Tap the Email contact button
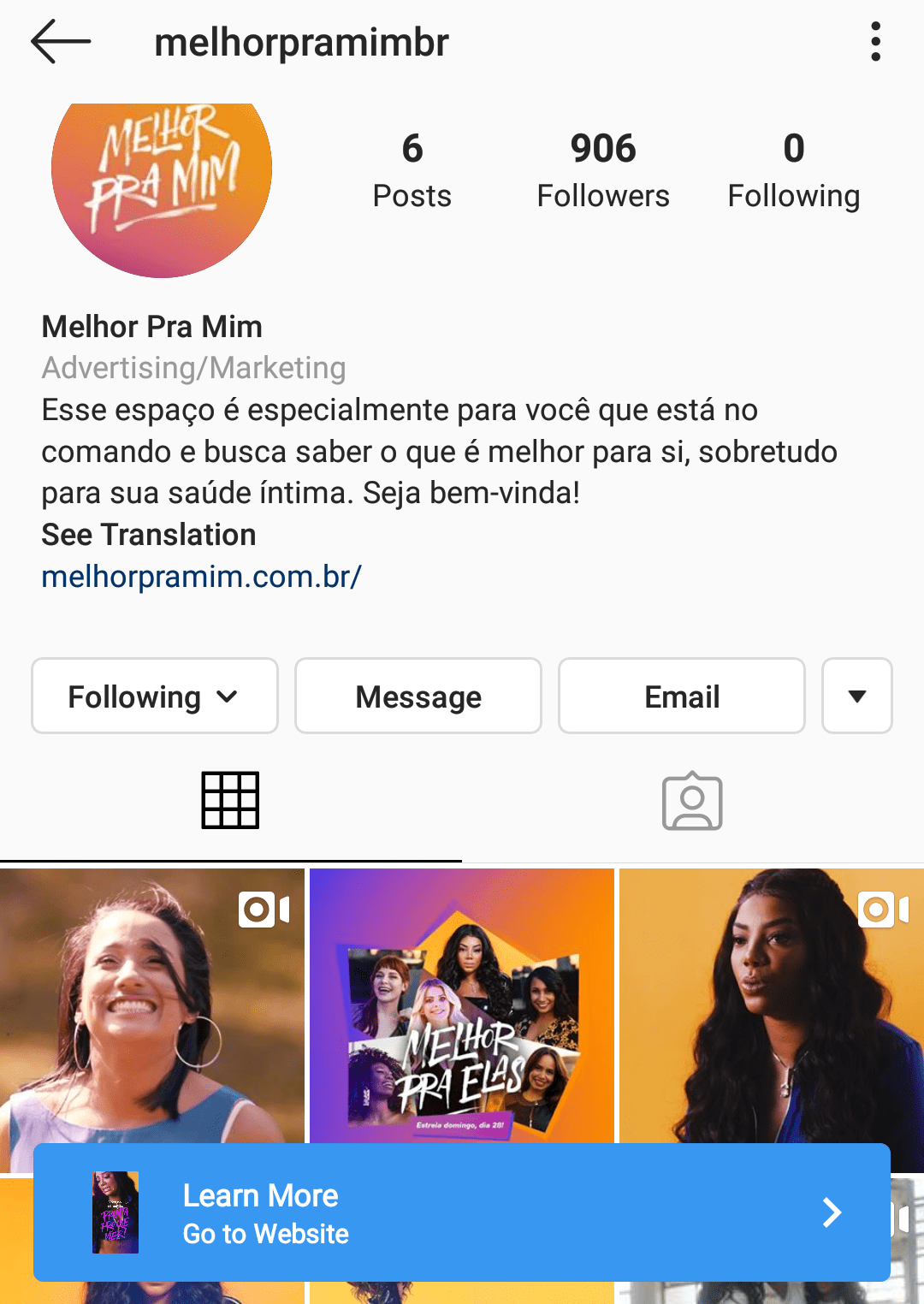The height and width of the screenshot is (1304, 924). pos(682,696)
